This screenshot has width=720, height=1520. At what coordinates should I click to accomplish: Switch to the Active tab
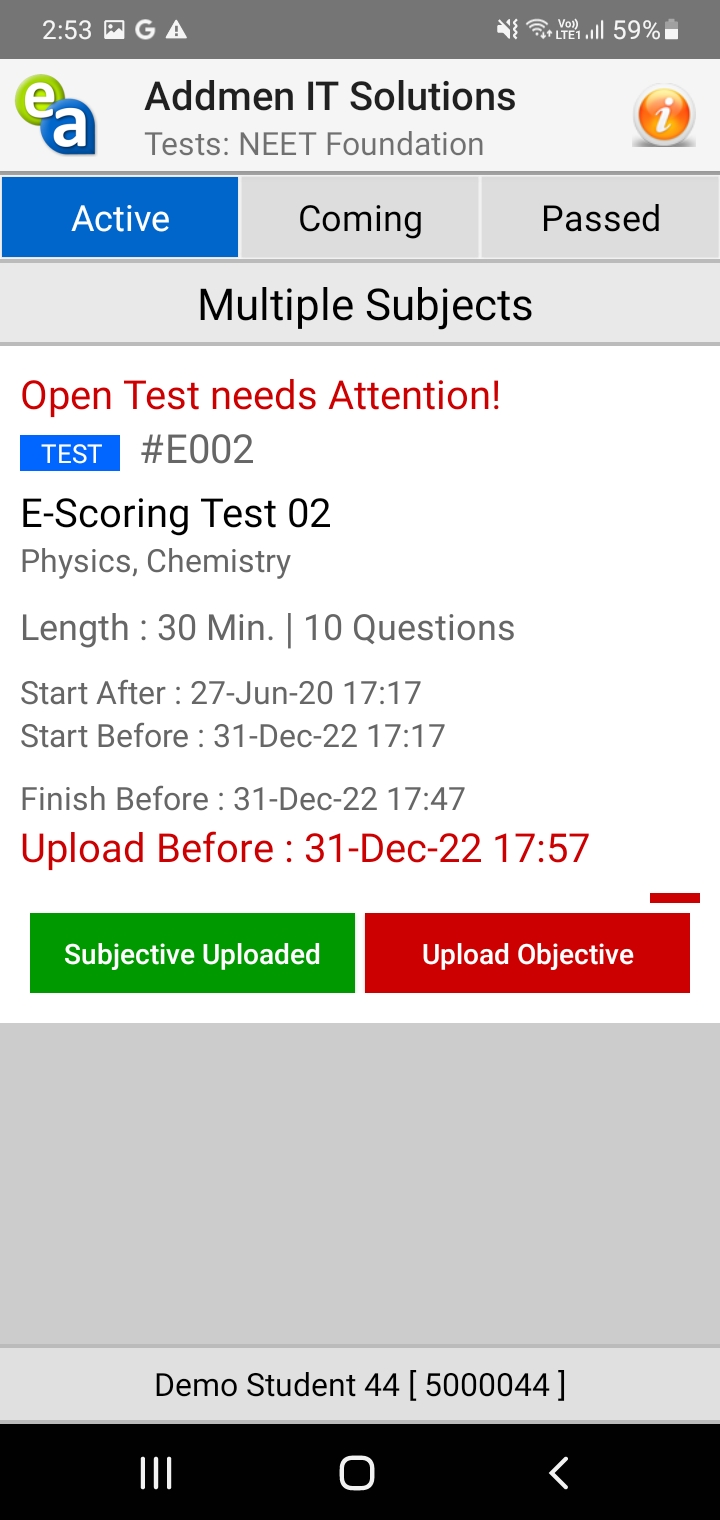pos(120,218)
